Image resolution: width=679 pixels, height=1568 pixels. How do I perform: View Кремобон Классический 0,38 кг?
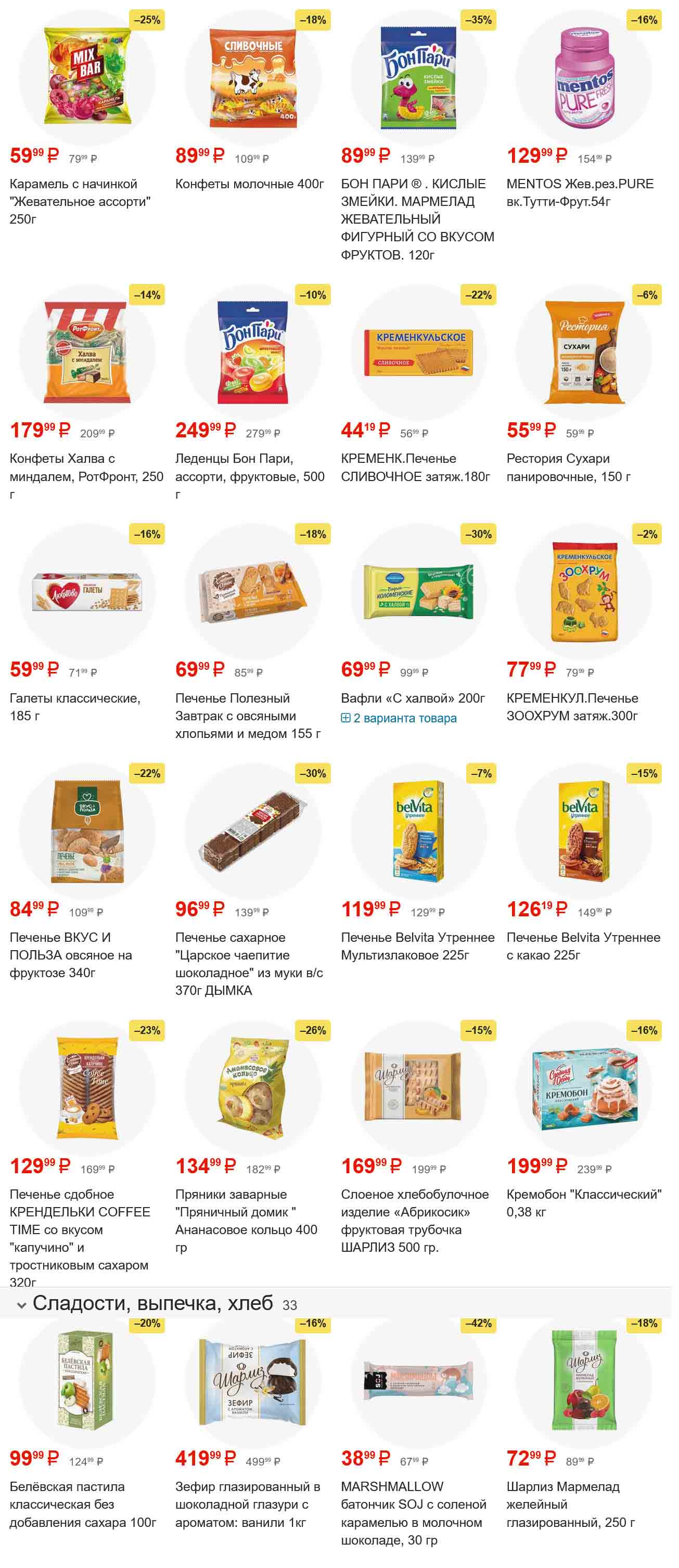coord(584,1087)
